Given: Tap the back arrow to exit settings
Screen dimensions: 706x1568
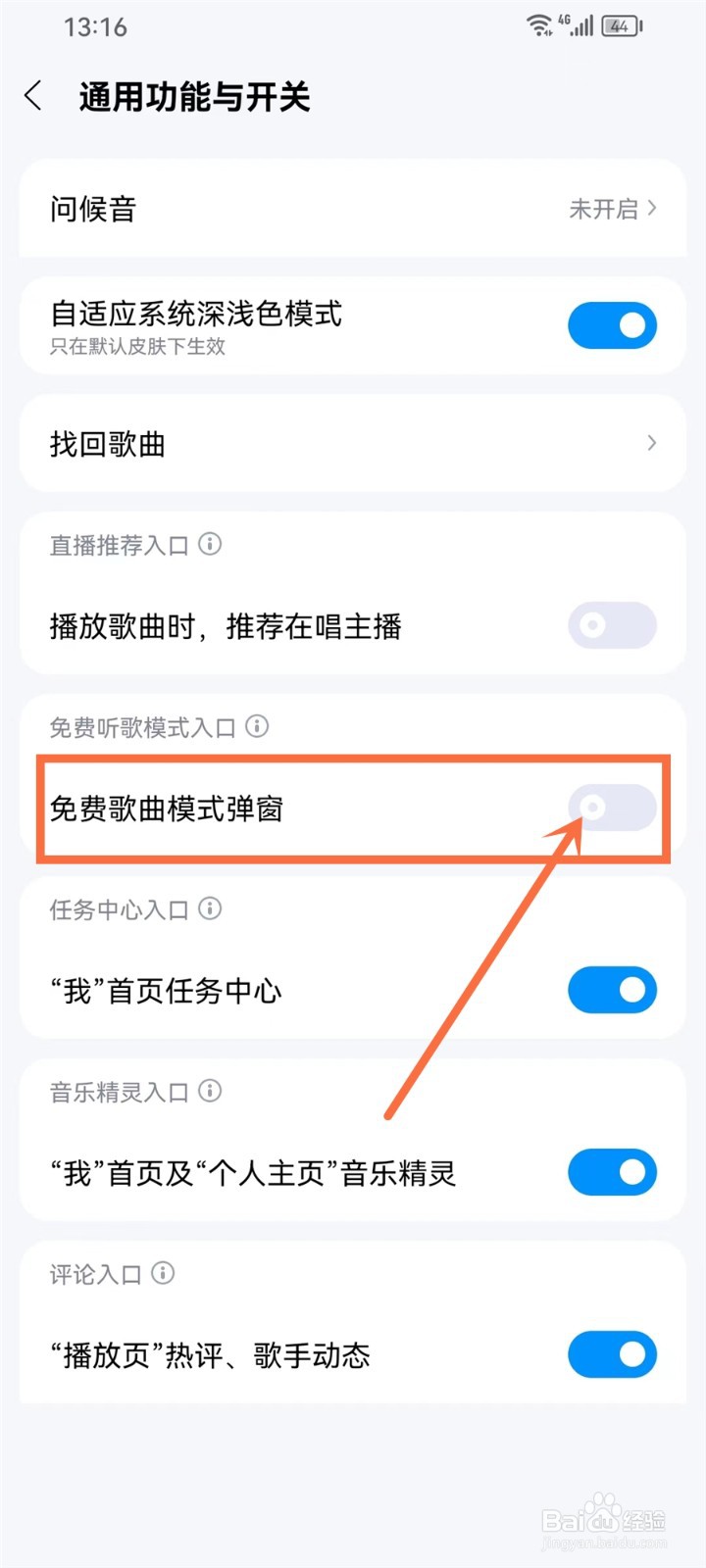Looking at the screenshot, I should (x=33, y=95).
